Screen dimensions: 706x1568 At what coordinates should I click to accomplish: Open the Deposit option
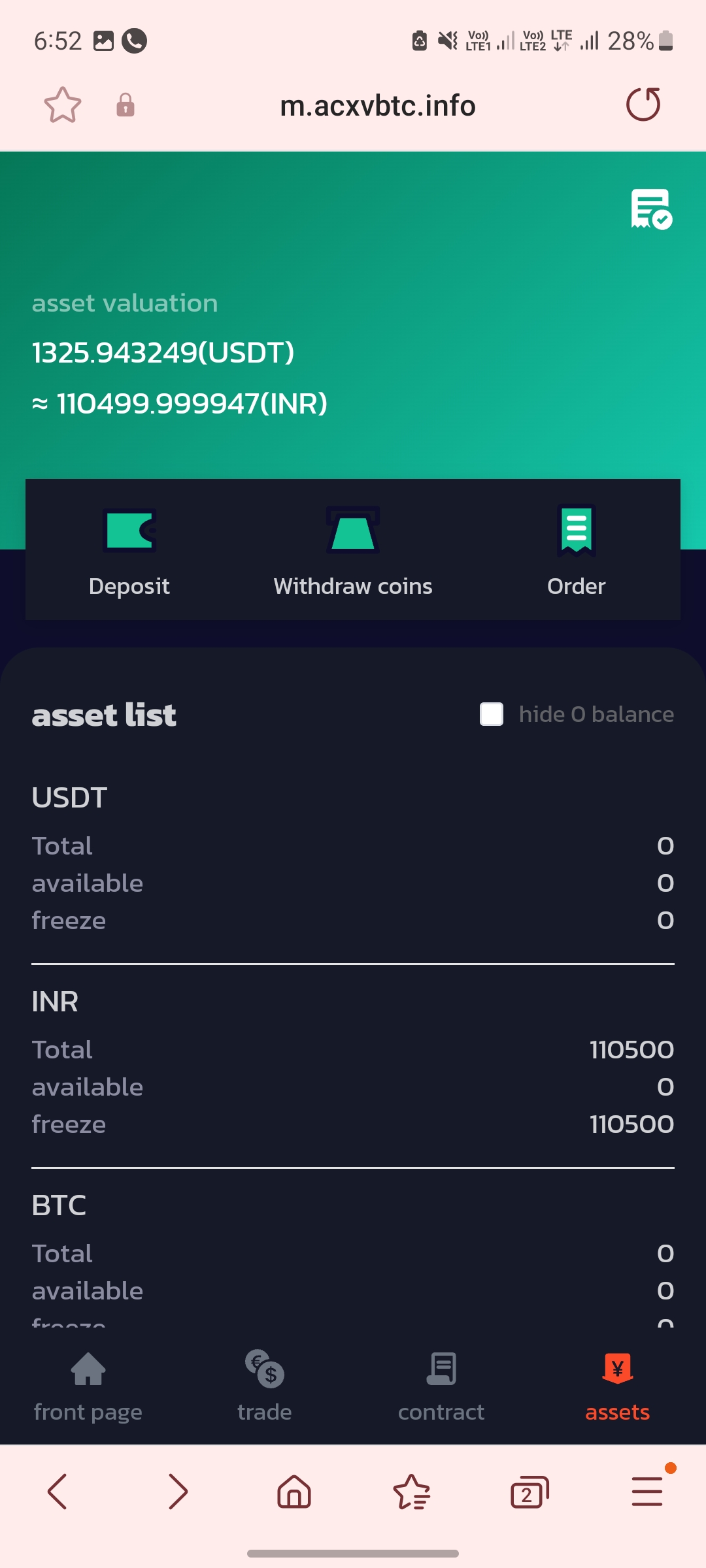(x=129, y=550)
